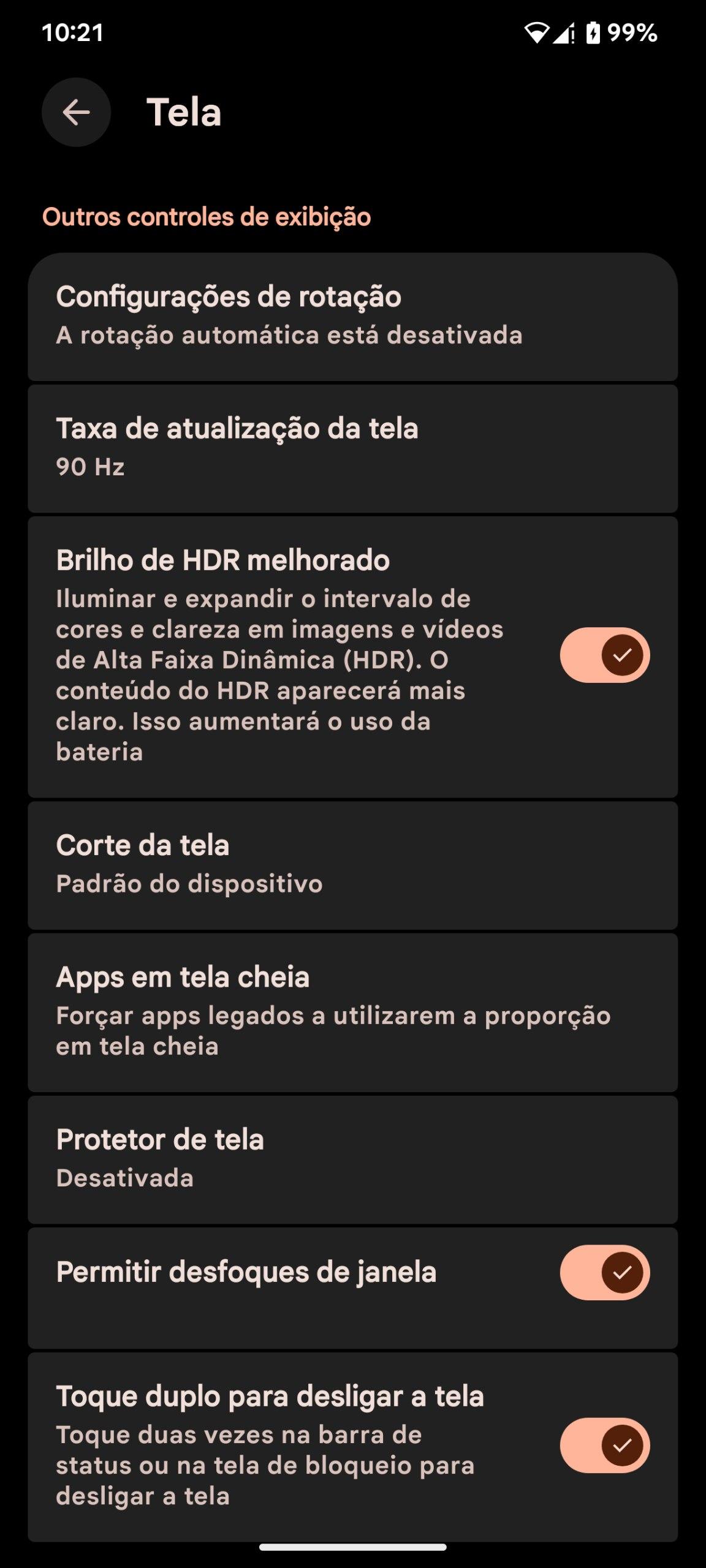This screenshot has width=706, height=1568.
Task: Open Configurações de rotação
Action: [352, 316]
